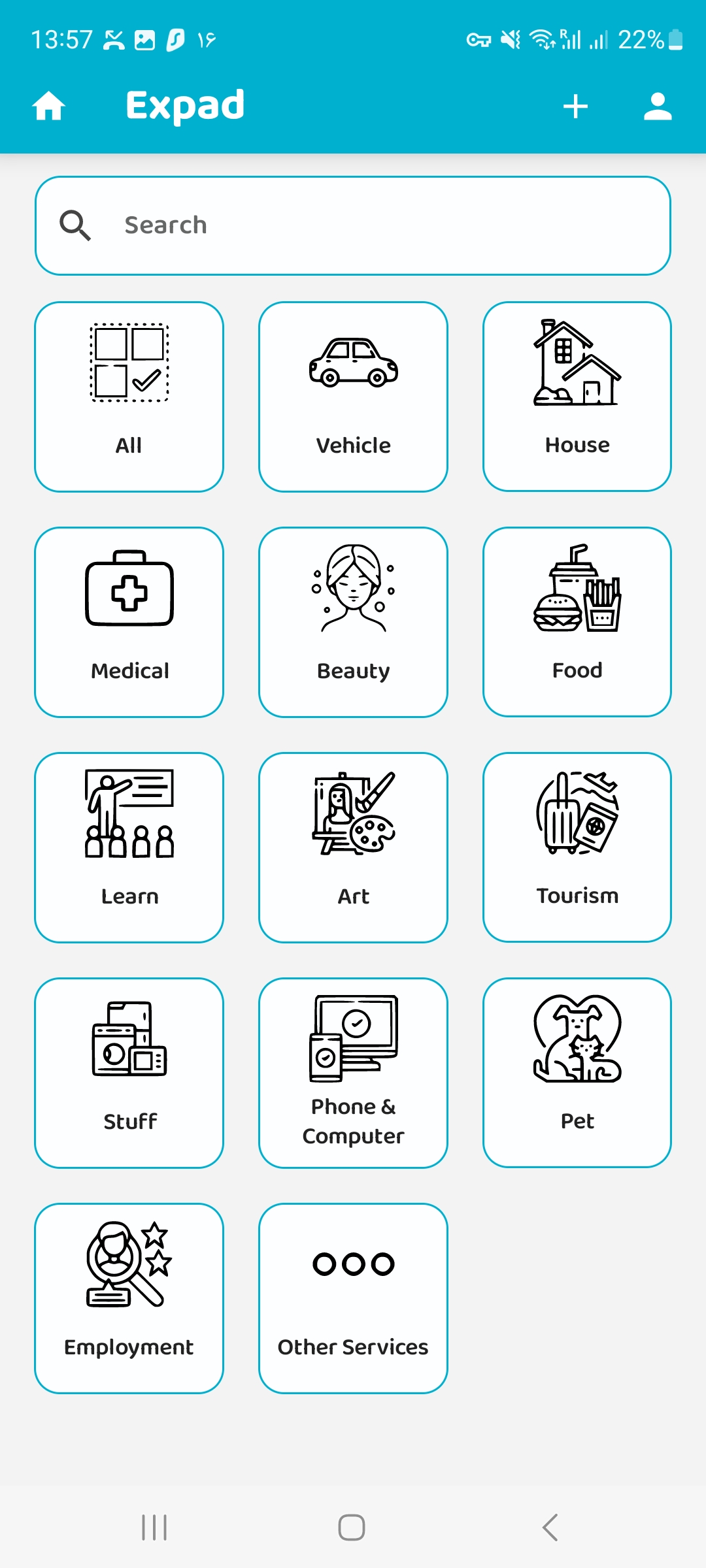706x1568 pixels.
Task: Browse the House category
Action: (577, 397)
